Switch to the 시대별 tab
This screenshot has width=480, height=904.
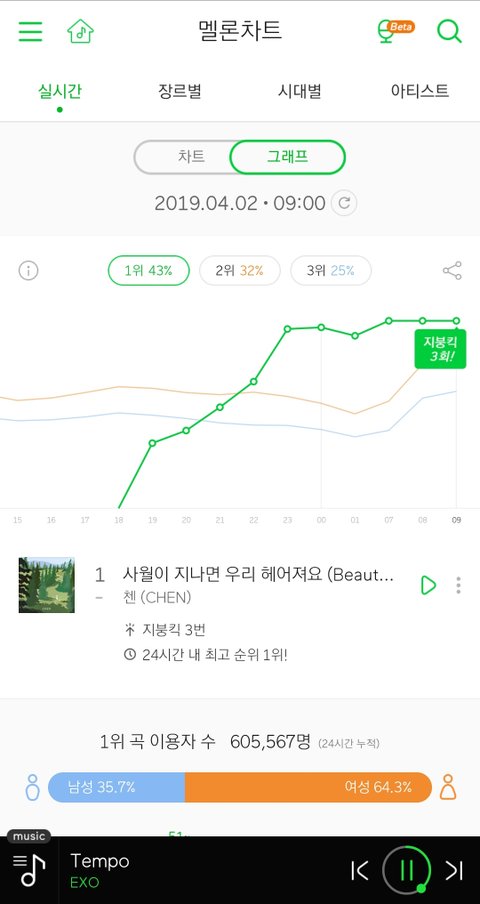click(300, 91)
